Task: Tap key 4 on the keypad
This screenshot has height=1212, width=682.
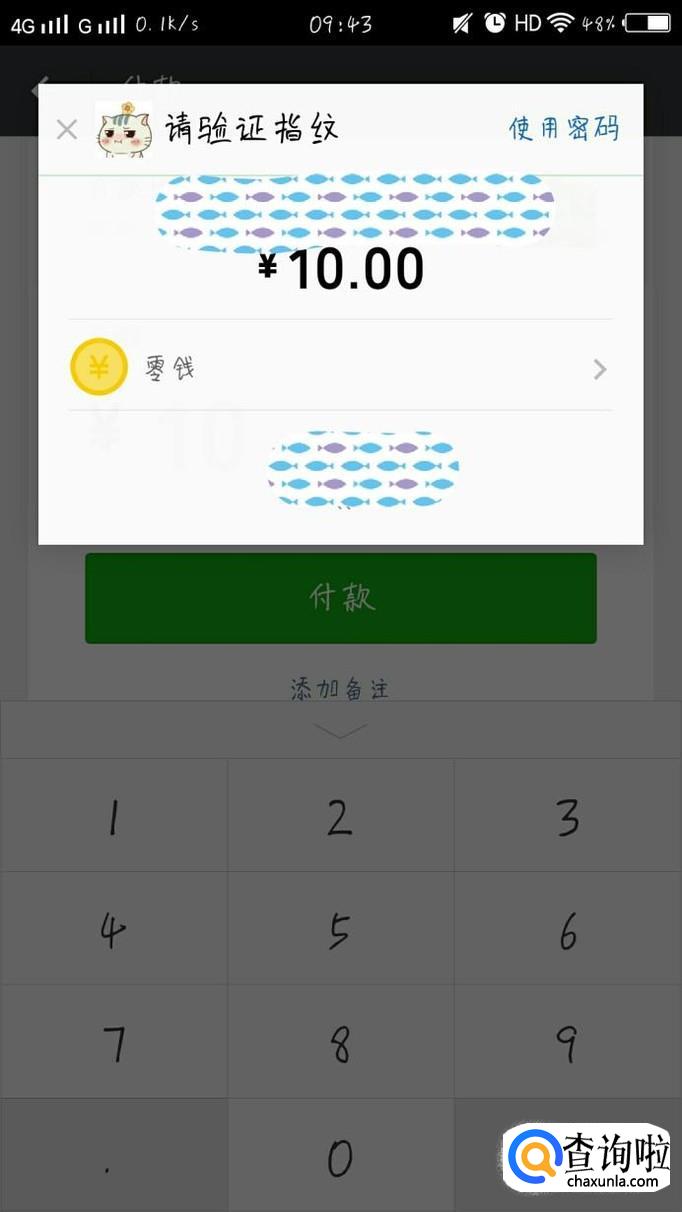Action: point(114,930)
